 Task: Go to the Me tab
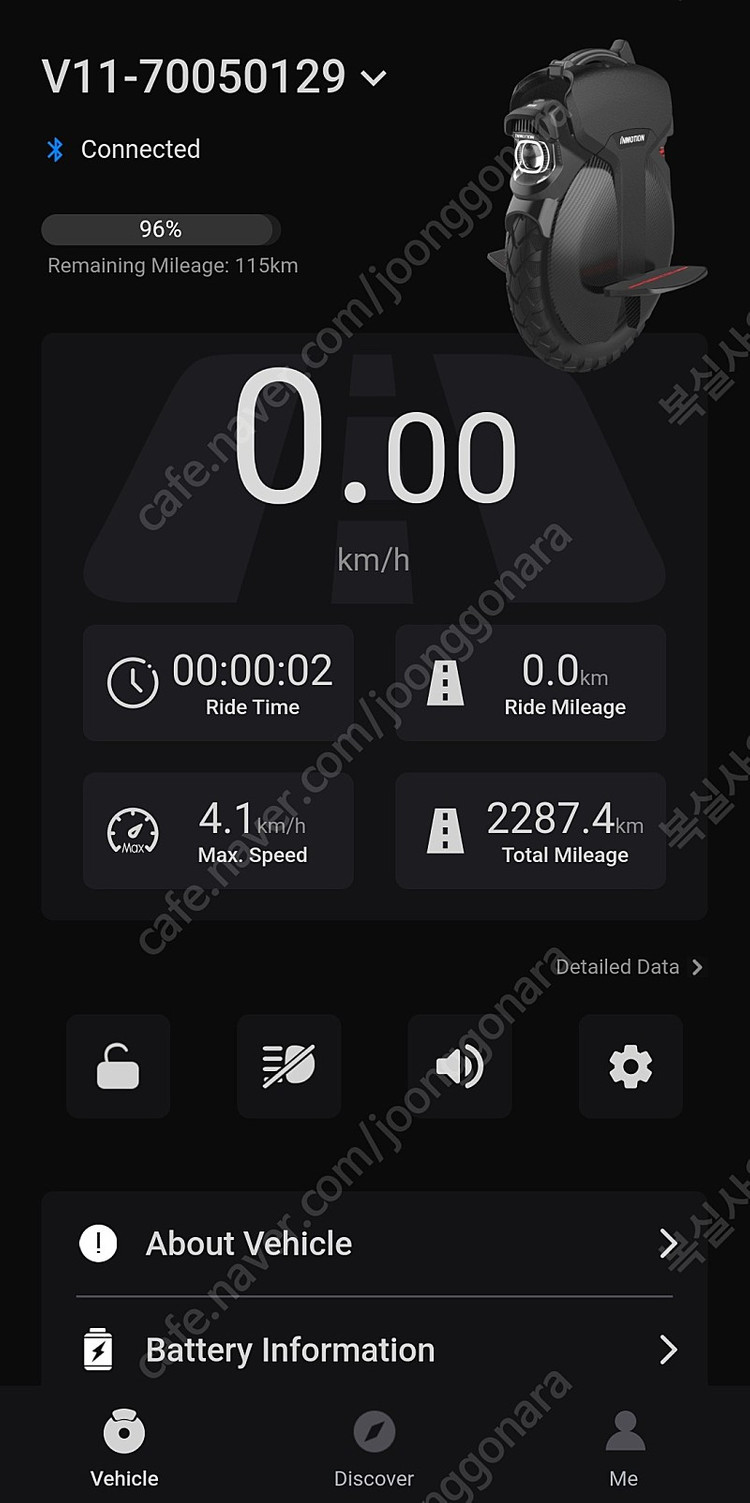point(624,1449)
